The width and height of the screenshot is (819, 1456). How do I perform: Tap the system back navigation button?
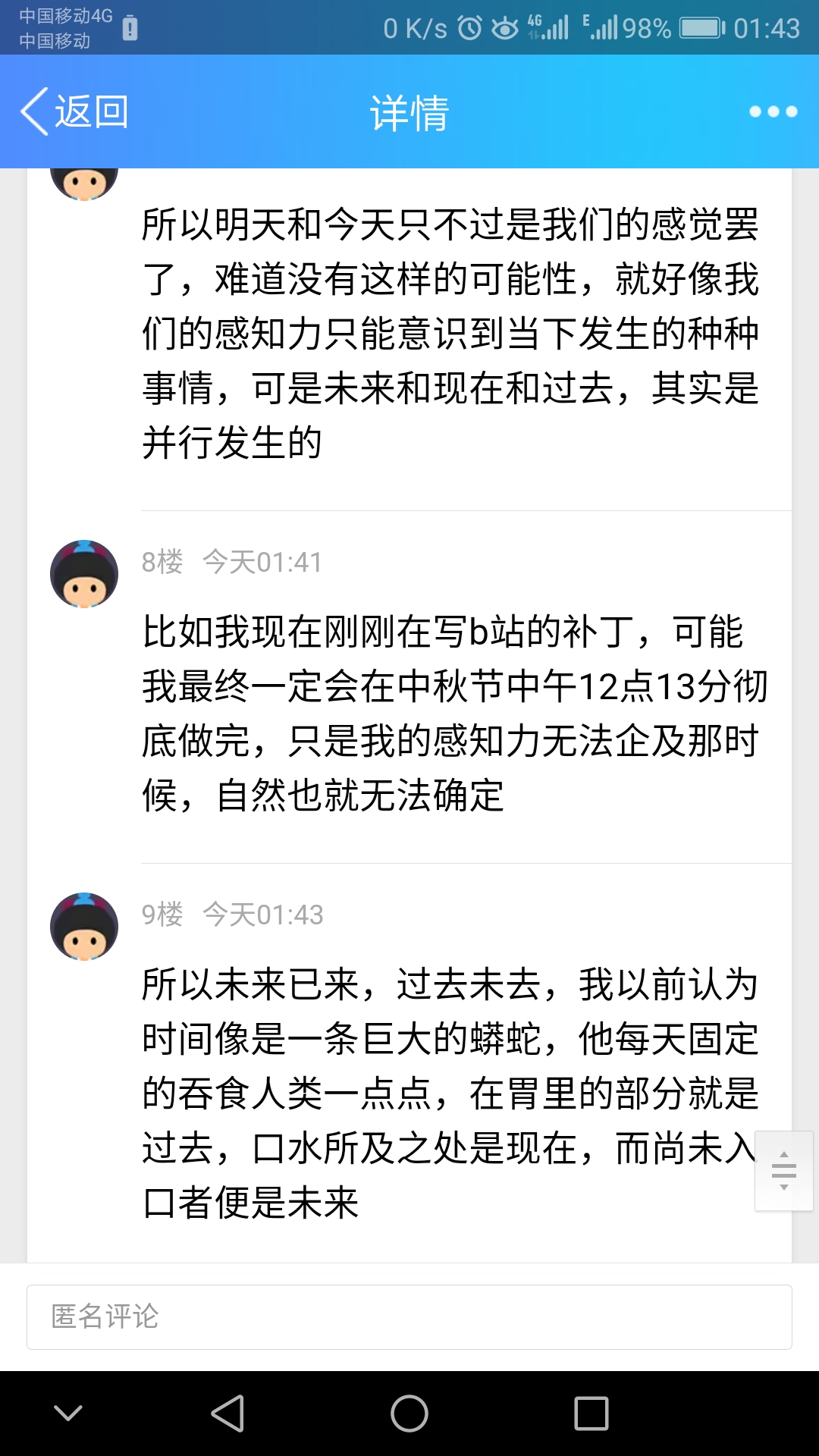point(227,1414)
